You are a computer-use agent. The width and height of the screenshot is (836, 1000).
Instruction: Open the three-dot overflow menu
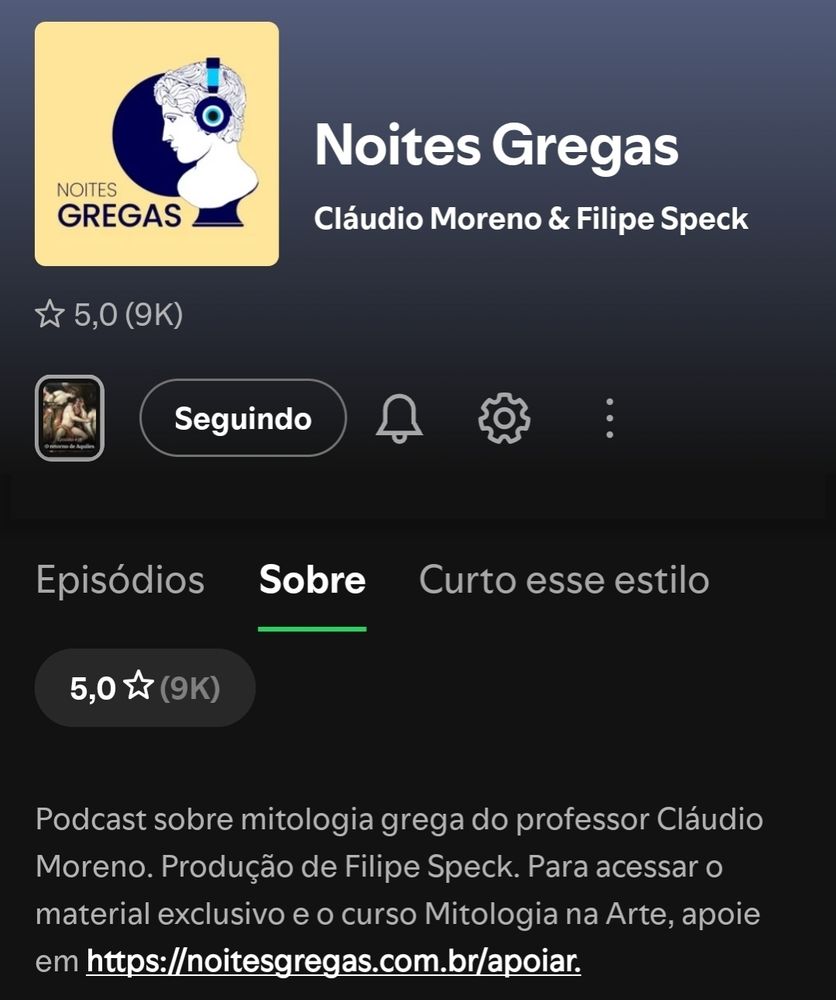610,418
